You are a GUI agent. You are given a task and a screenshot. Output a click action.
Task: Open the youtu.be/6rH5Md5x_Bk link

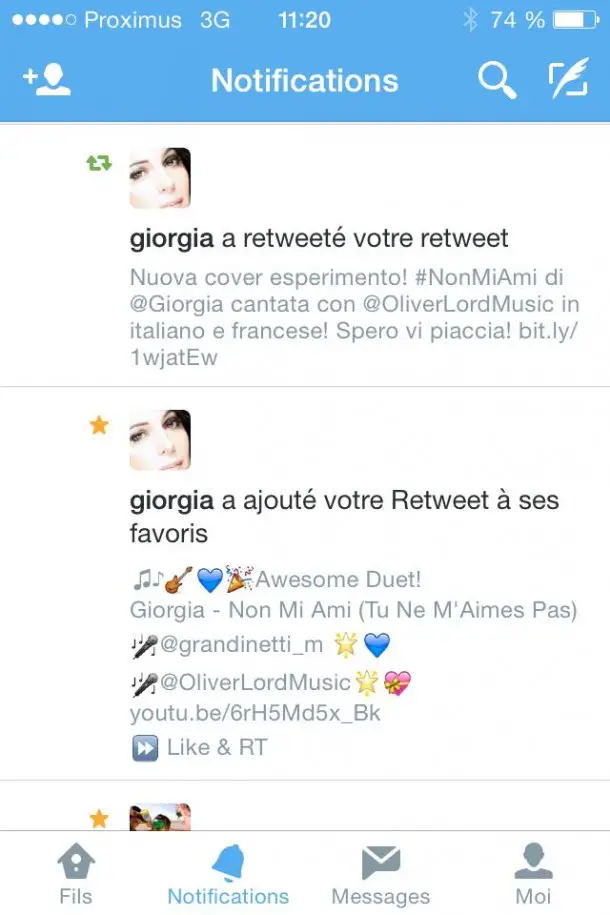click(255, 714)
